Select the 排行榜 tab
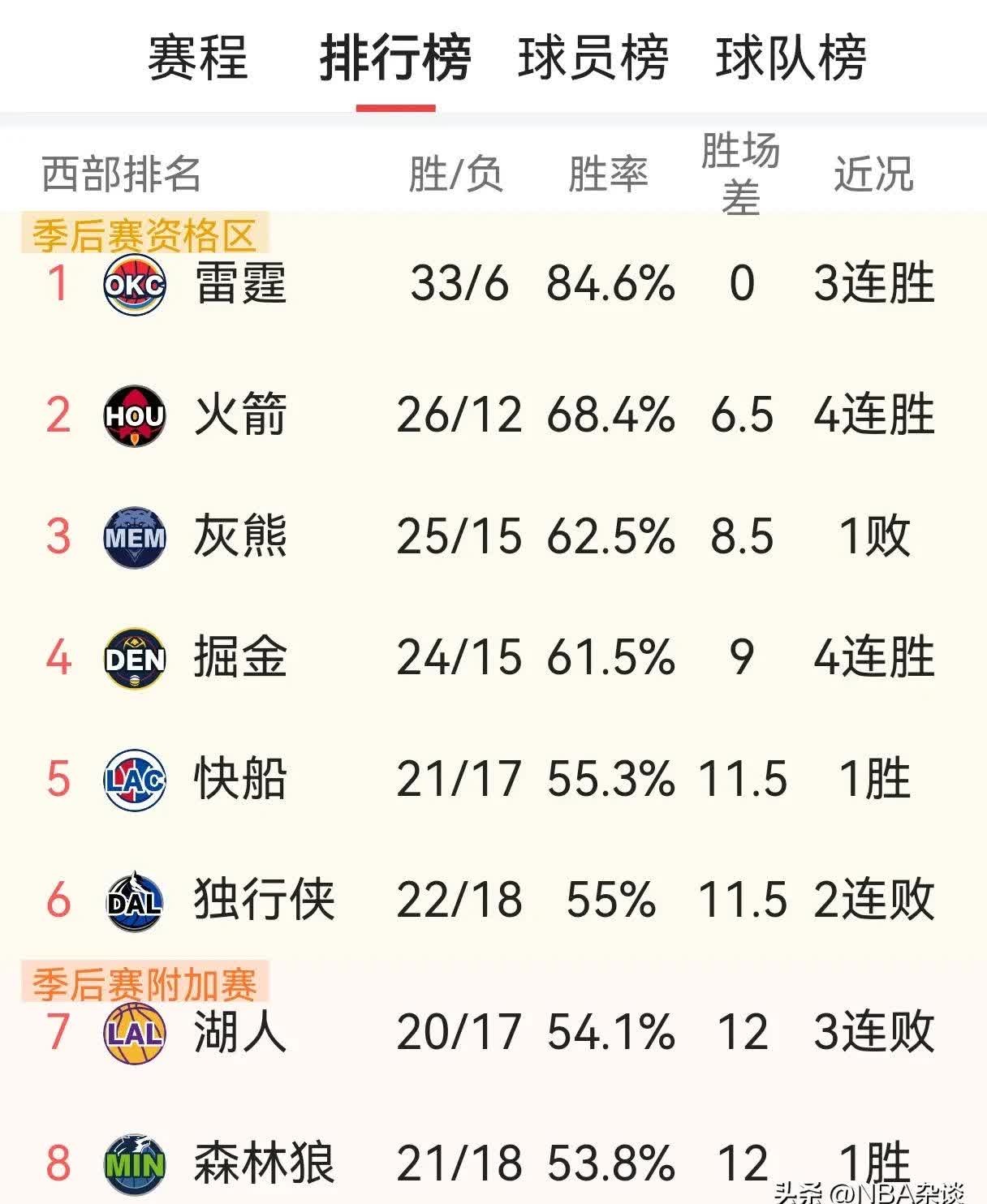This screenshot has width=987, height=1204. pyautogui.click(x=395, y=58)
